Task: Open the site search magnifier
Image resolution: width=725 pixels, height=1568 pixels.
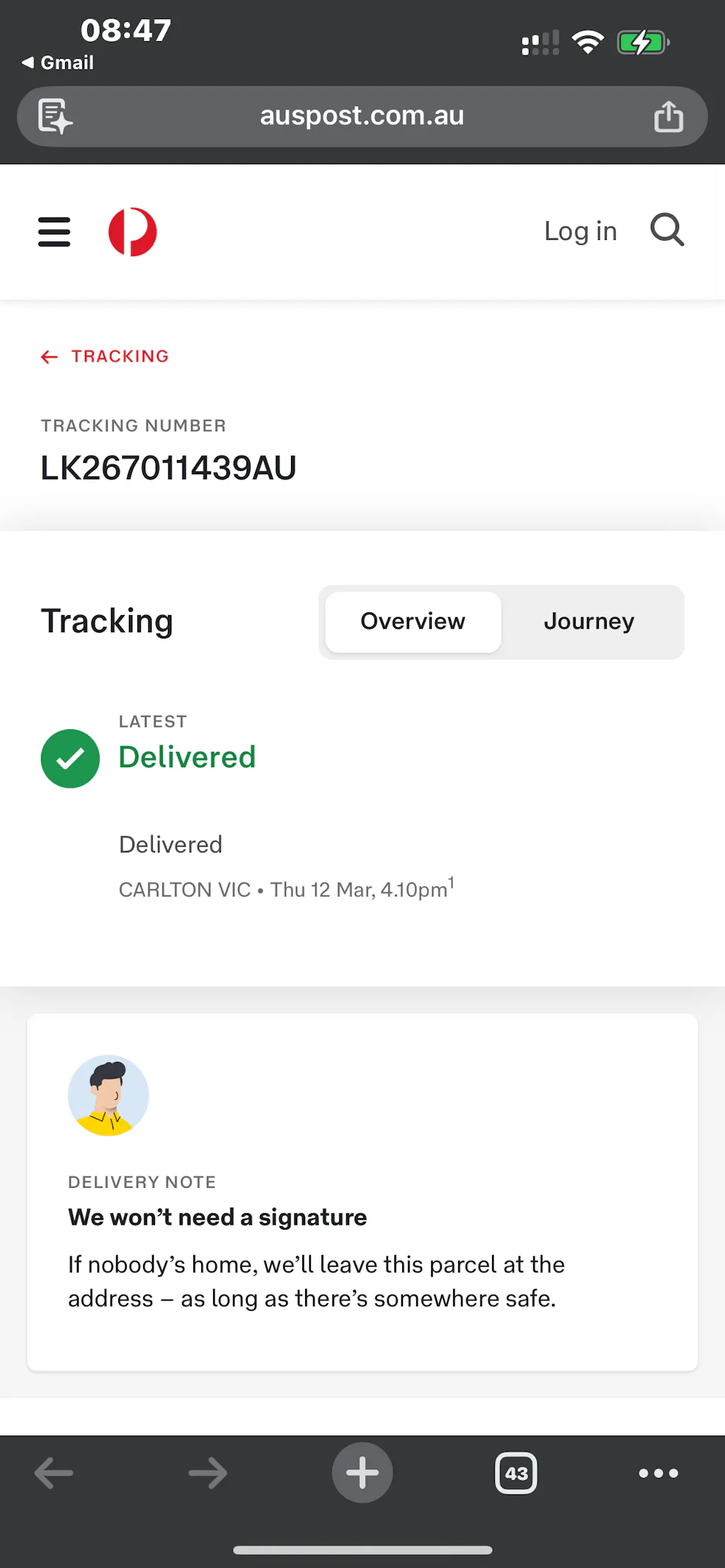Action: click(x=667, y=230)
